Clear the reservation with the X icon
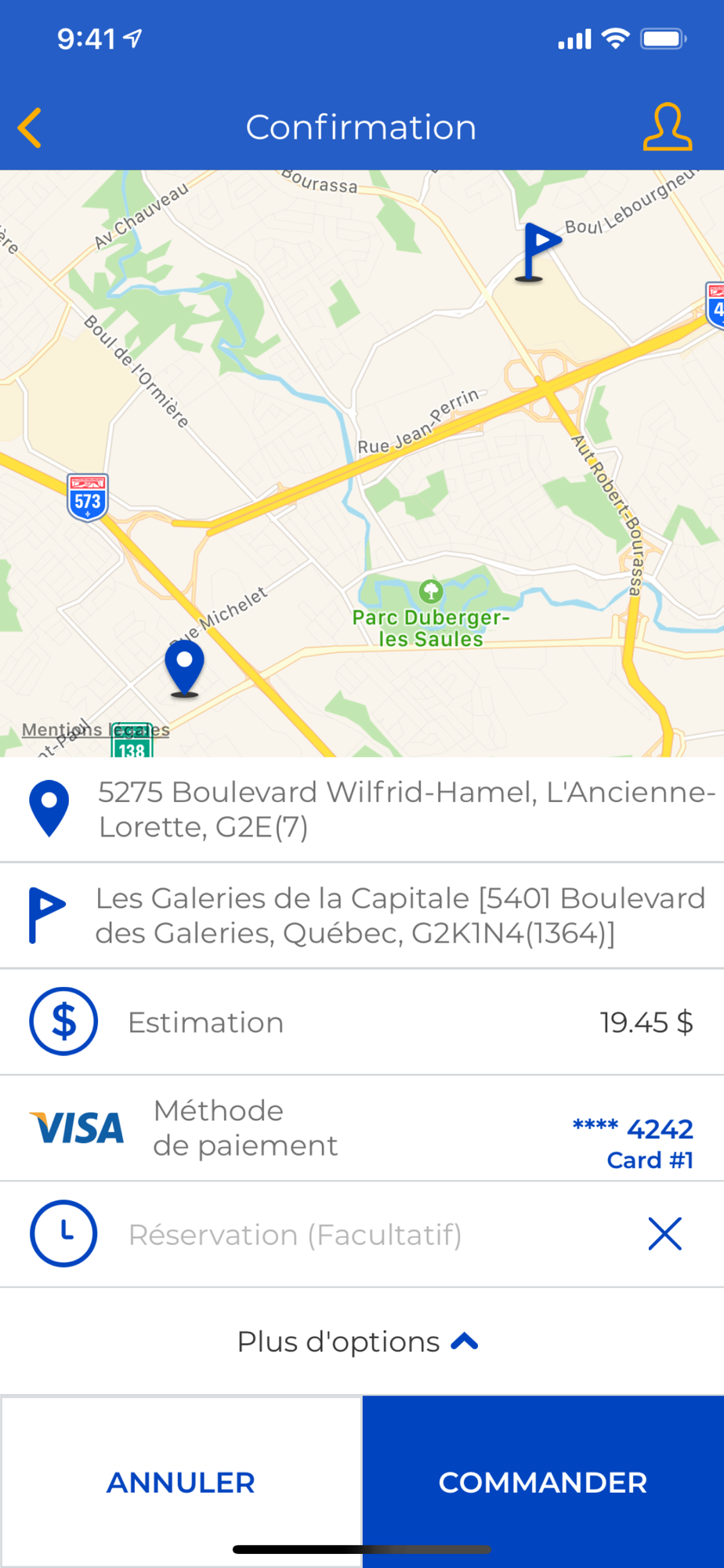This screenshot has width=724, height=1568. point(664,1234)
